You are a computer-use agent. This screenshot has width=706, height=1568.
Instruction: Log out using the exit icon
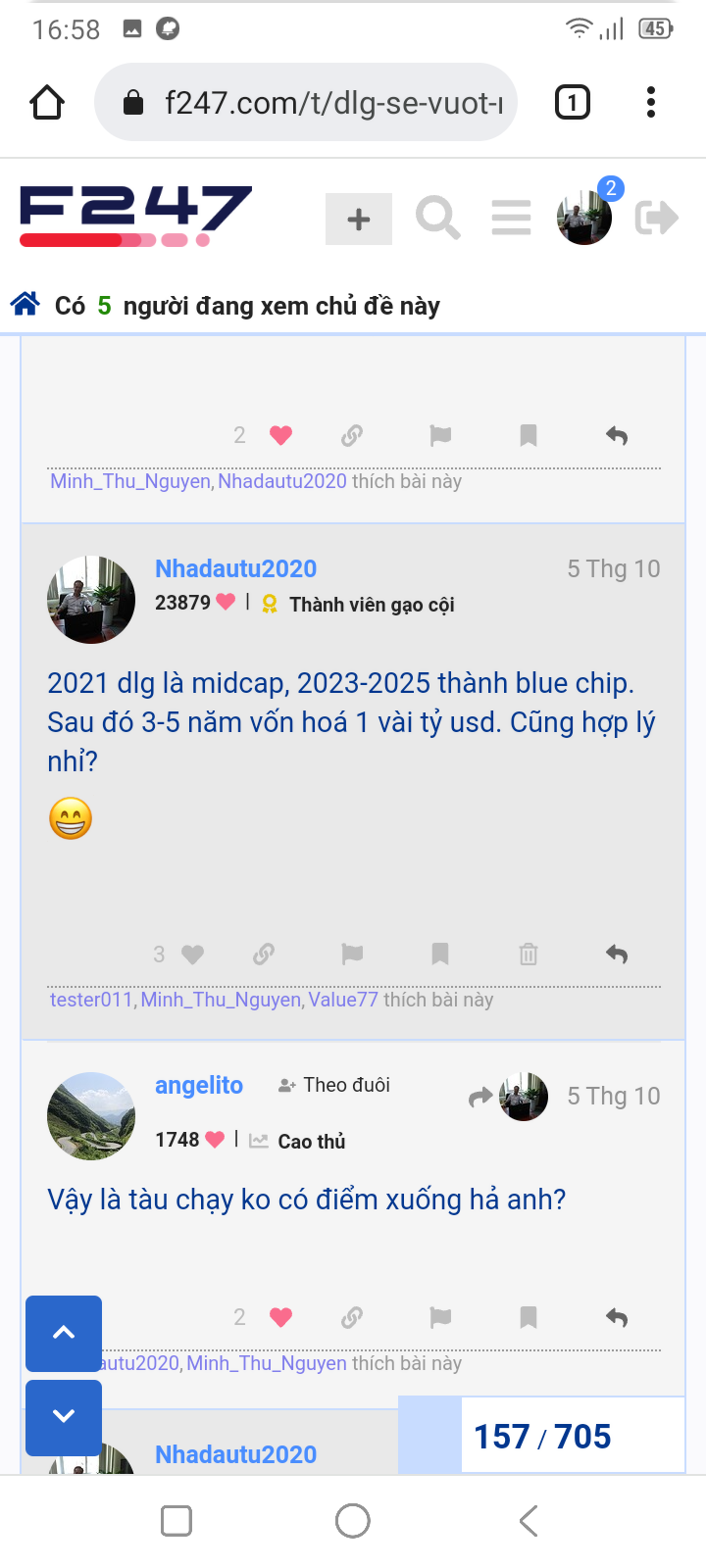pyautogui.click(x=656, y=218)
